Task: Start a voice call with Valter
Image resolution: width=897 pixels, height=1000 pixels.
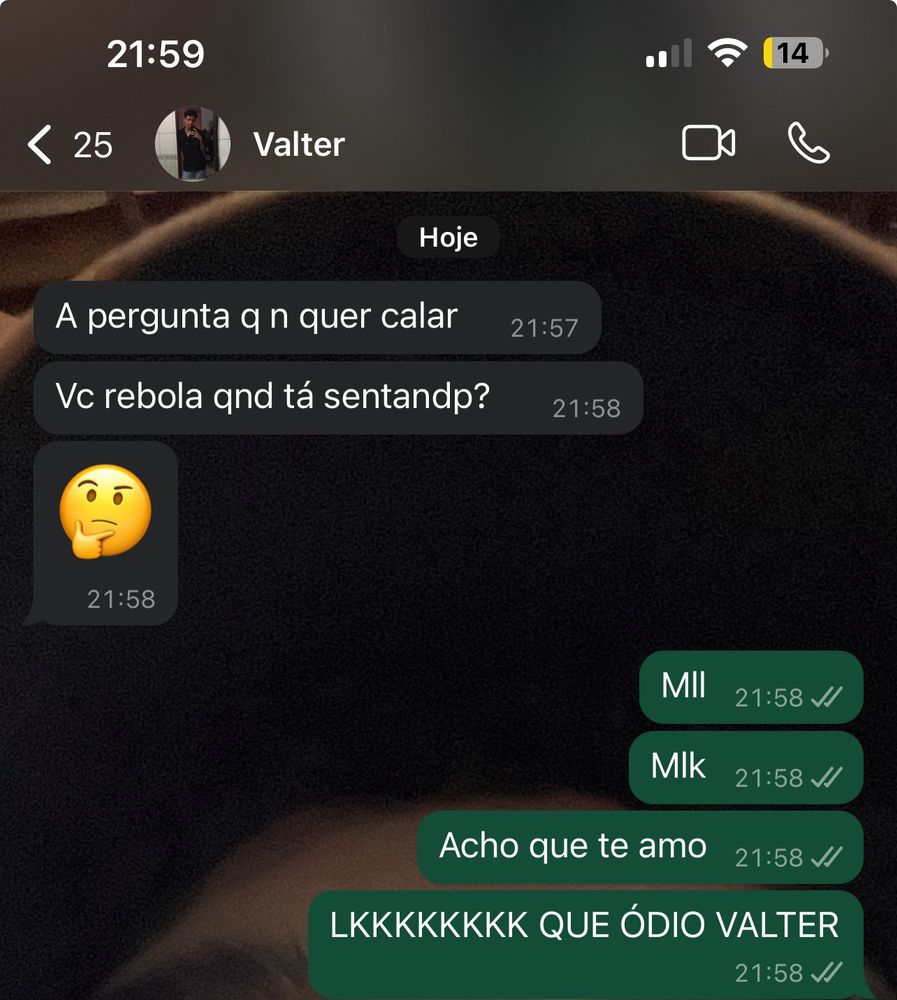Action: click(x=808, y=144)
